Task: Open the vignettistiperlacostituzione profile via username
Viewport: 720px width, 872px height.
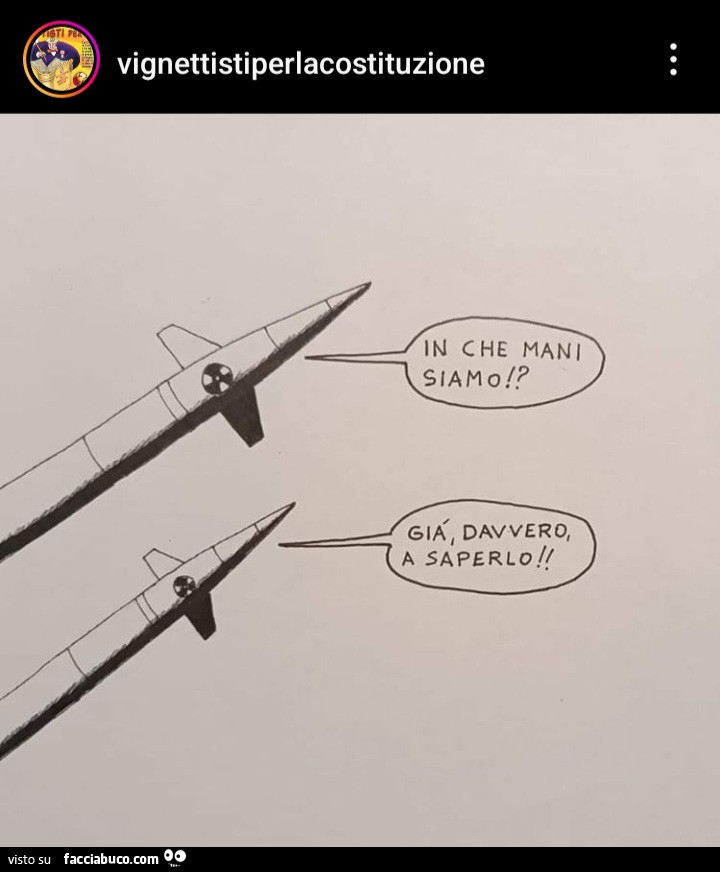Action: tap(300, 64)
